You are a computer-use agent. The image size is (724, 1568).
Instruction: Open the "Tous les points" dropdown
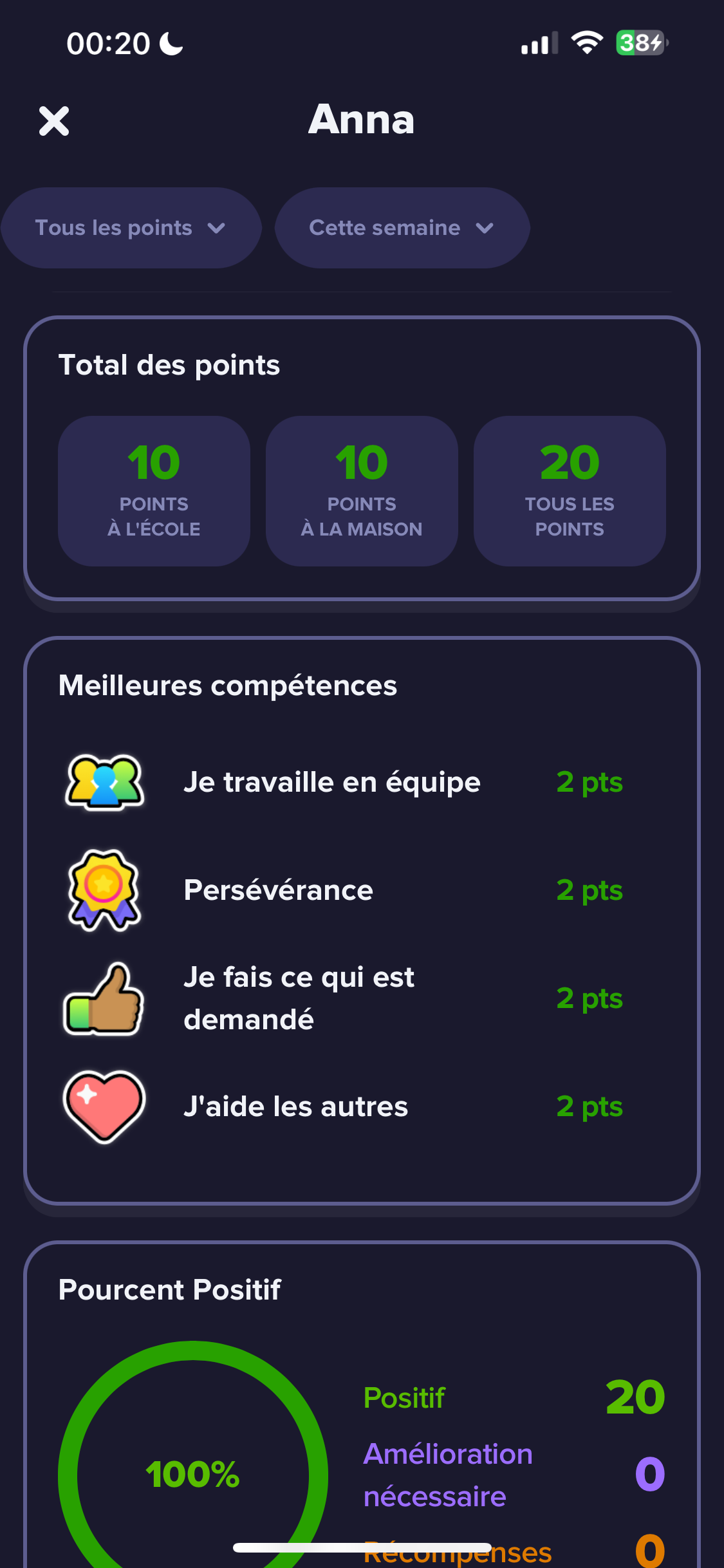point(131,228)
